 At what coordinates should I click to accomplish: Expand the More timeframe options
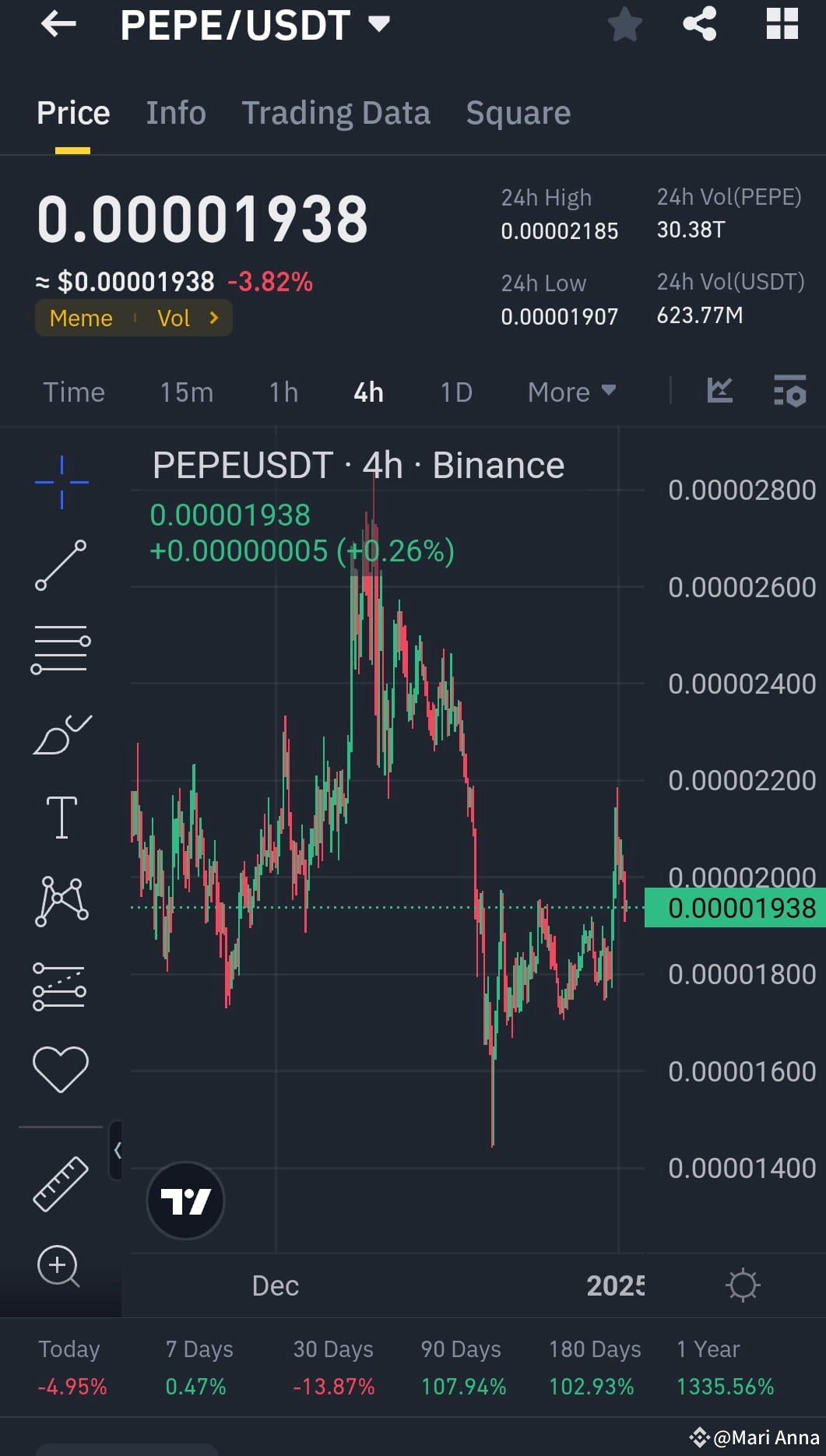[x=571, y=392]
